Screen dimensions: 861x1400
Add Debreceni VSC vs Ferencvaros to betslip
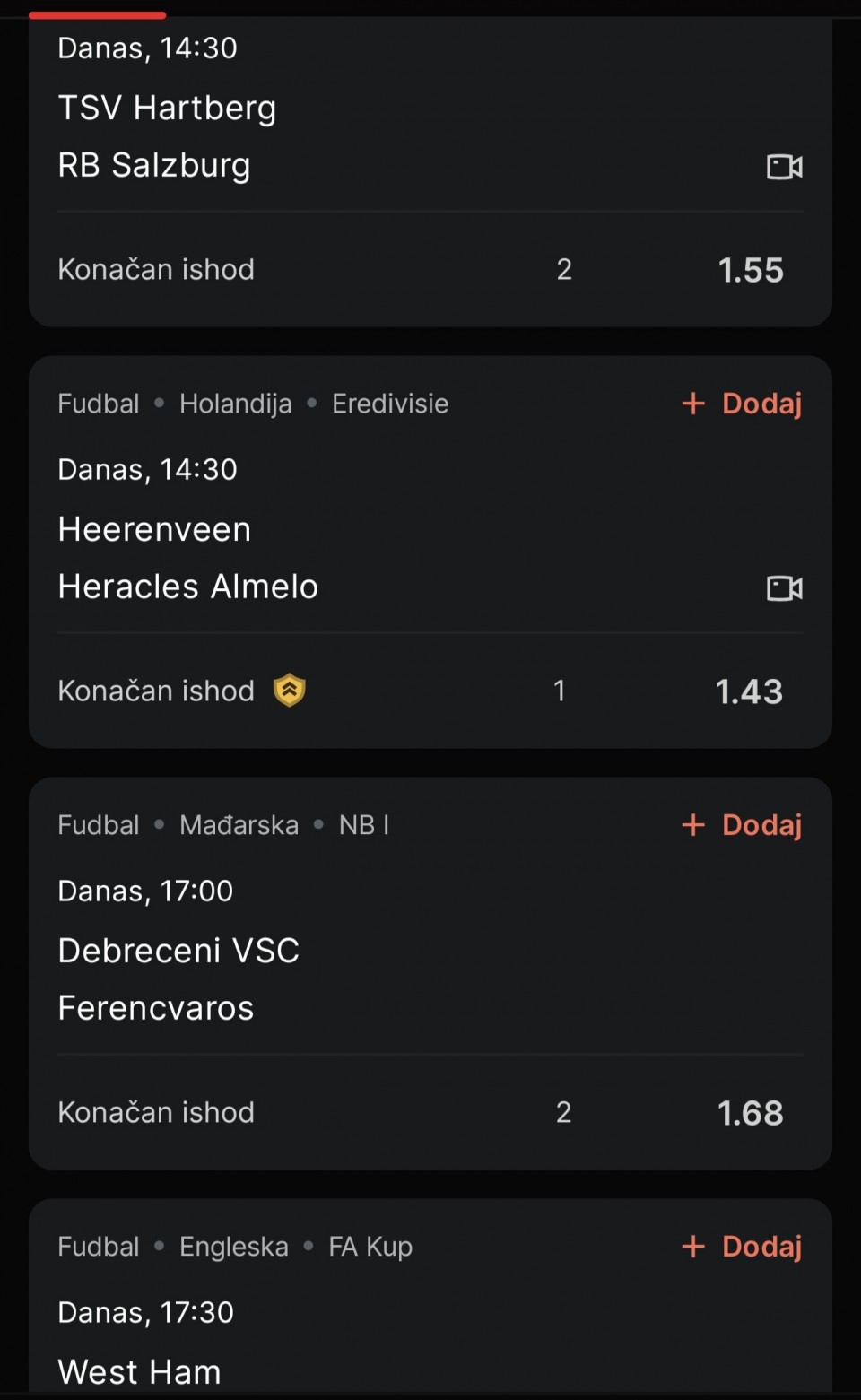point(743,825)
